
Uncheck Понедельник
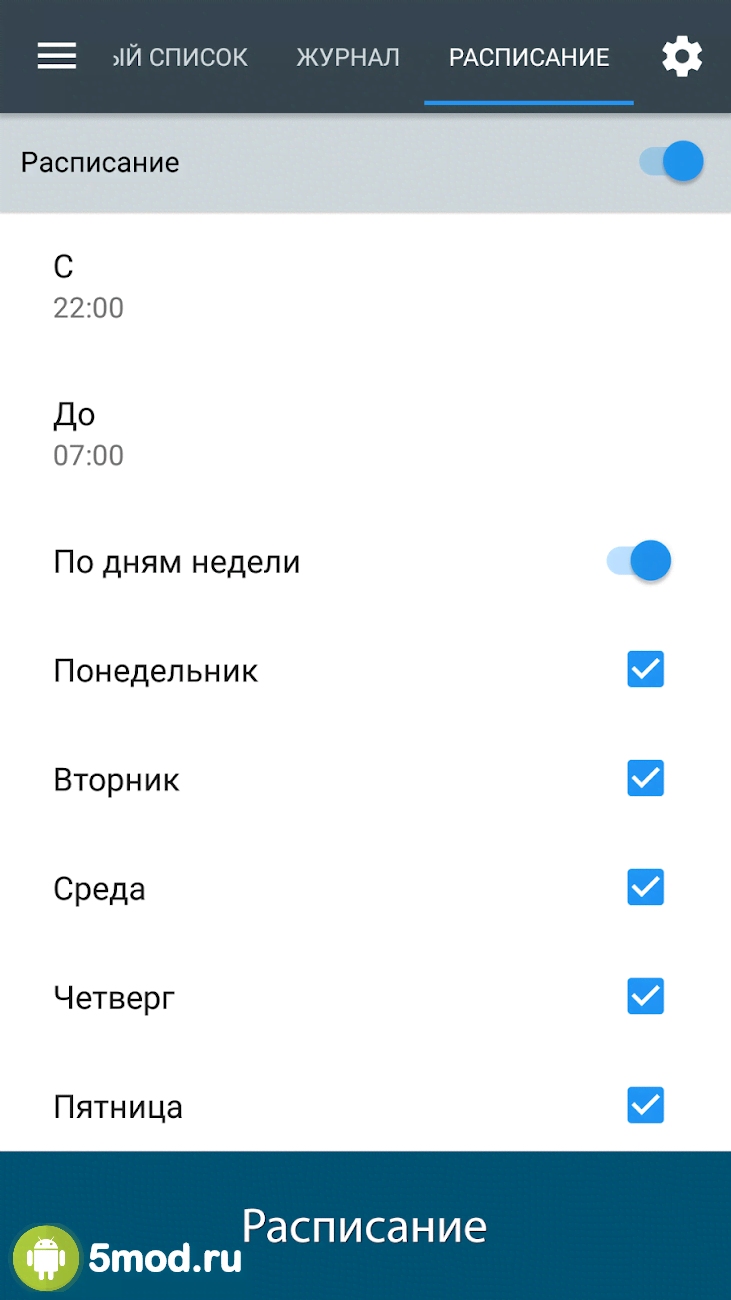pyautogui.click(x=645, y=669)
